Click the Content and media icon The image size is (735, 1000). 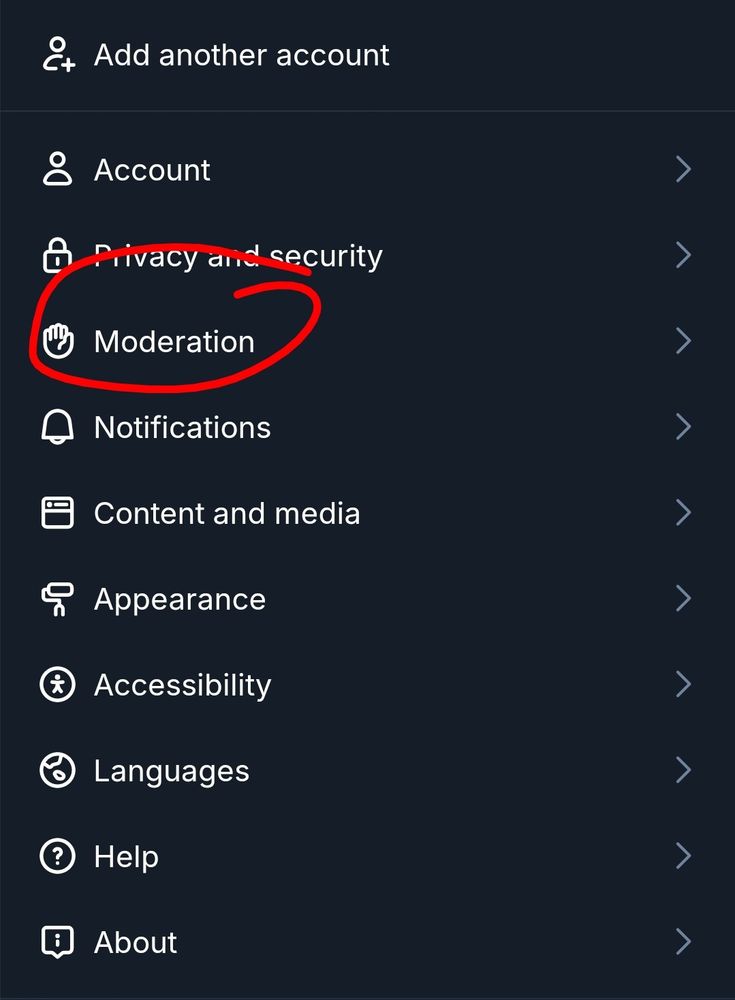click(58, 513)
